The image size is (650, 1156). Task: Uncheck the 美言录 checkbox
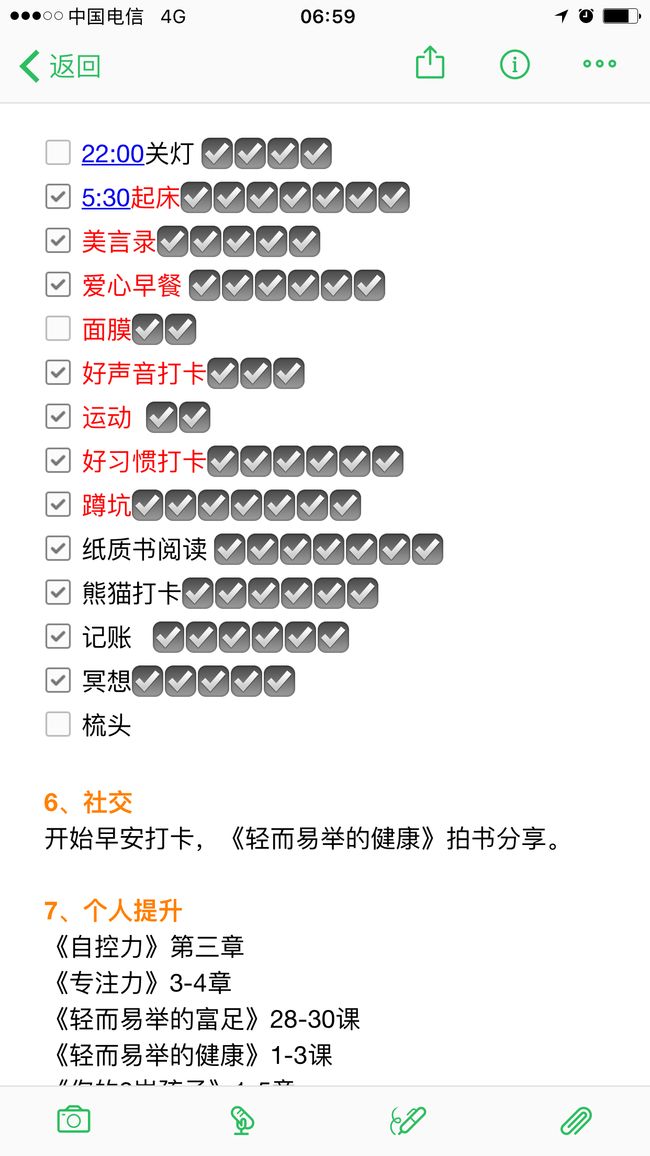58,241
